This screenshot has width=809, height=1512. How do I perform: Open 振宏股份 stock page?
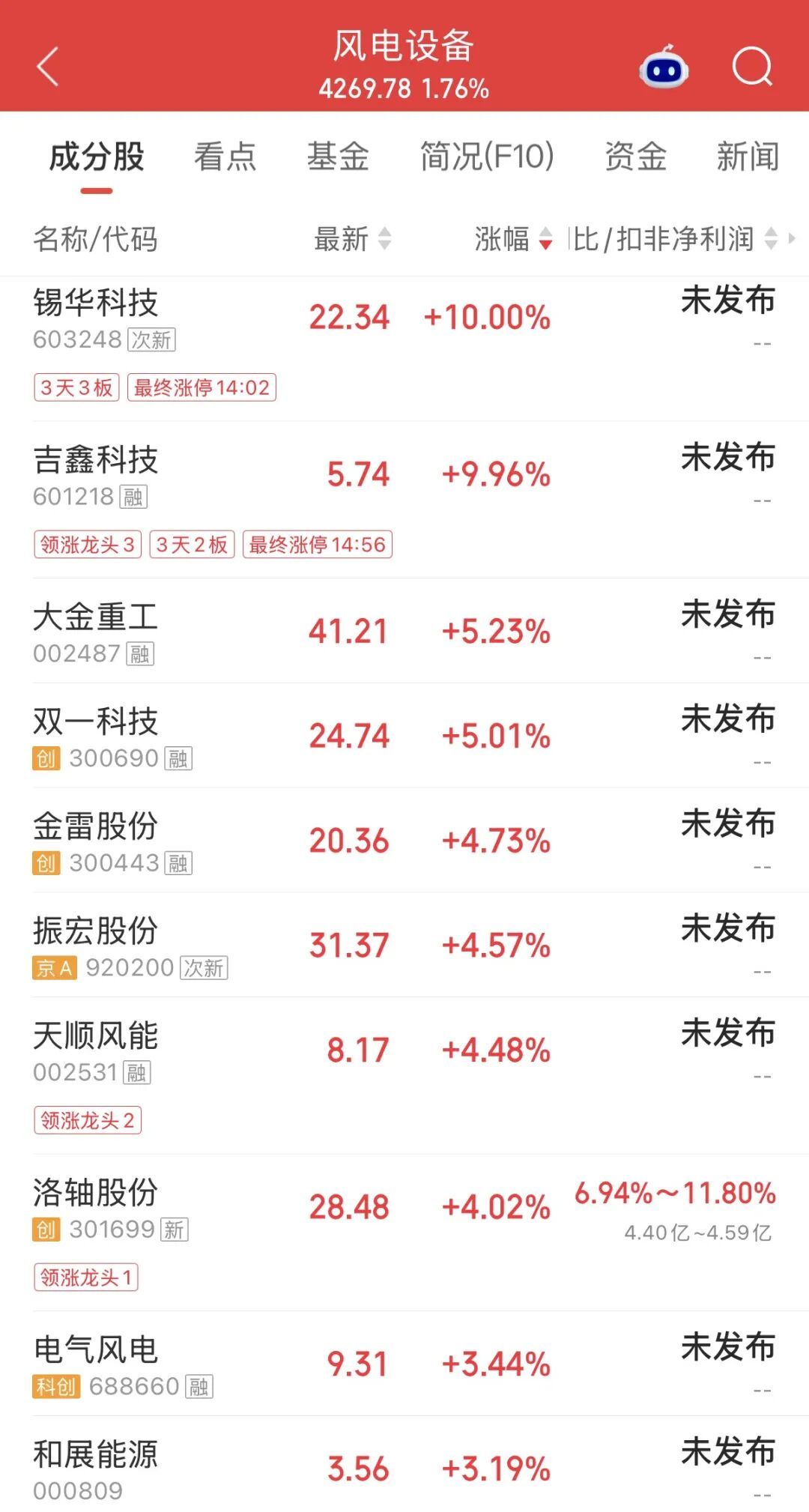click(404, 946)
